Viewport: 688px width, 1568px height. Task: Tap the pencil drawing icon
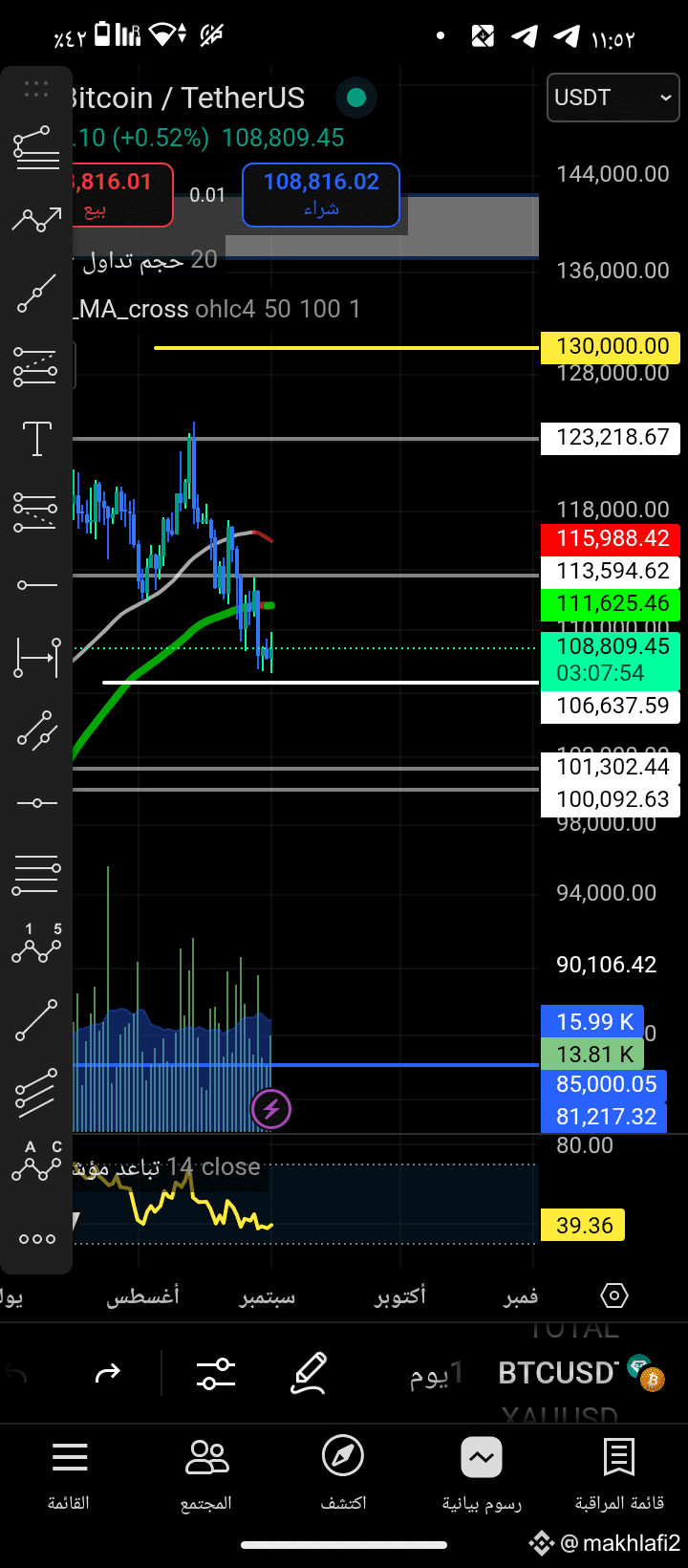(x=309, y=1374)
